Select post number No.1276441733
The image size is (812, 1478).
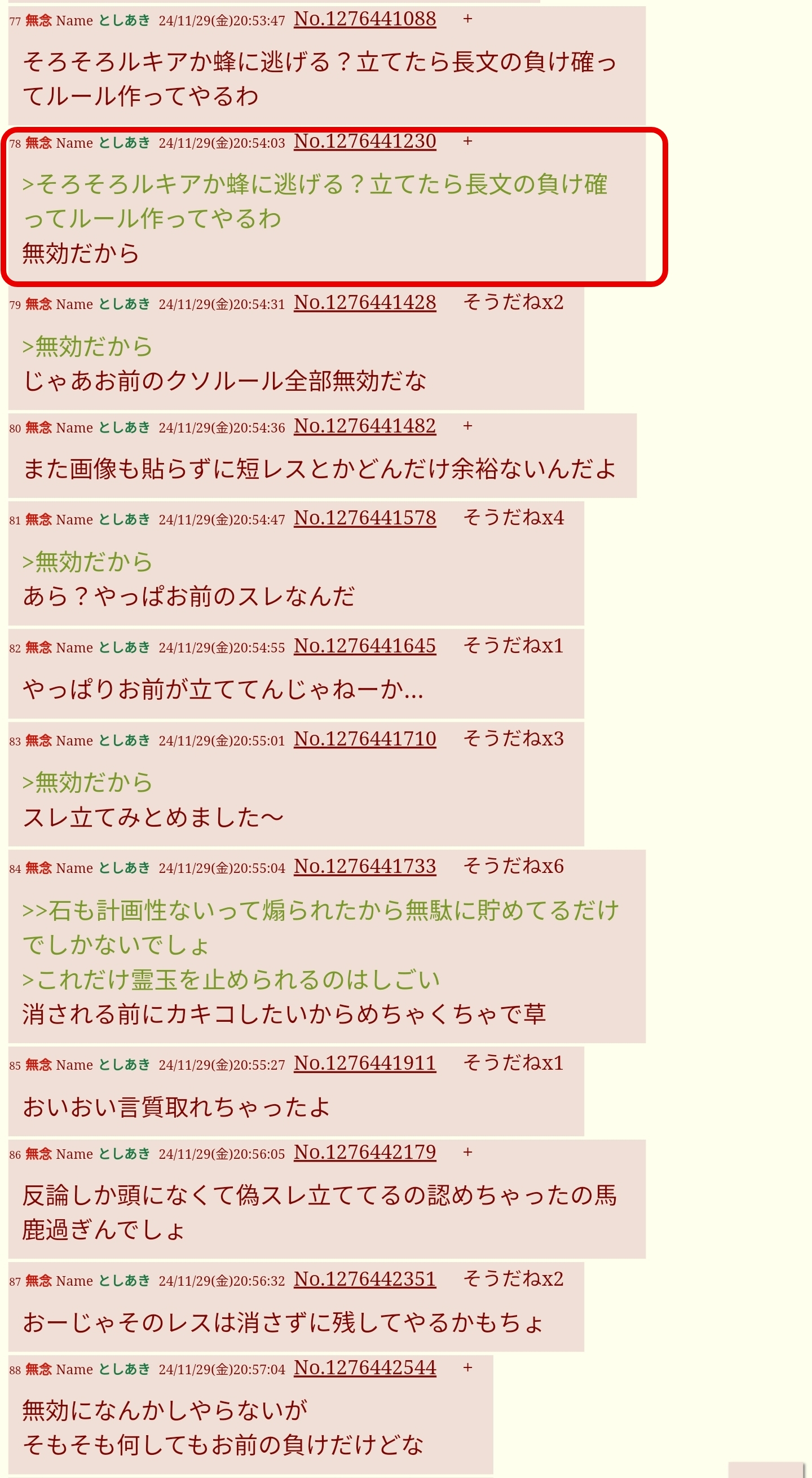[364, 866]
